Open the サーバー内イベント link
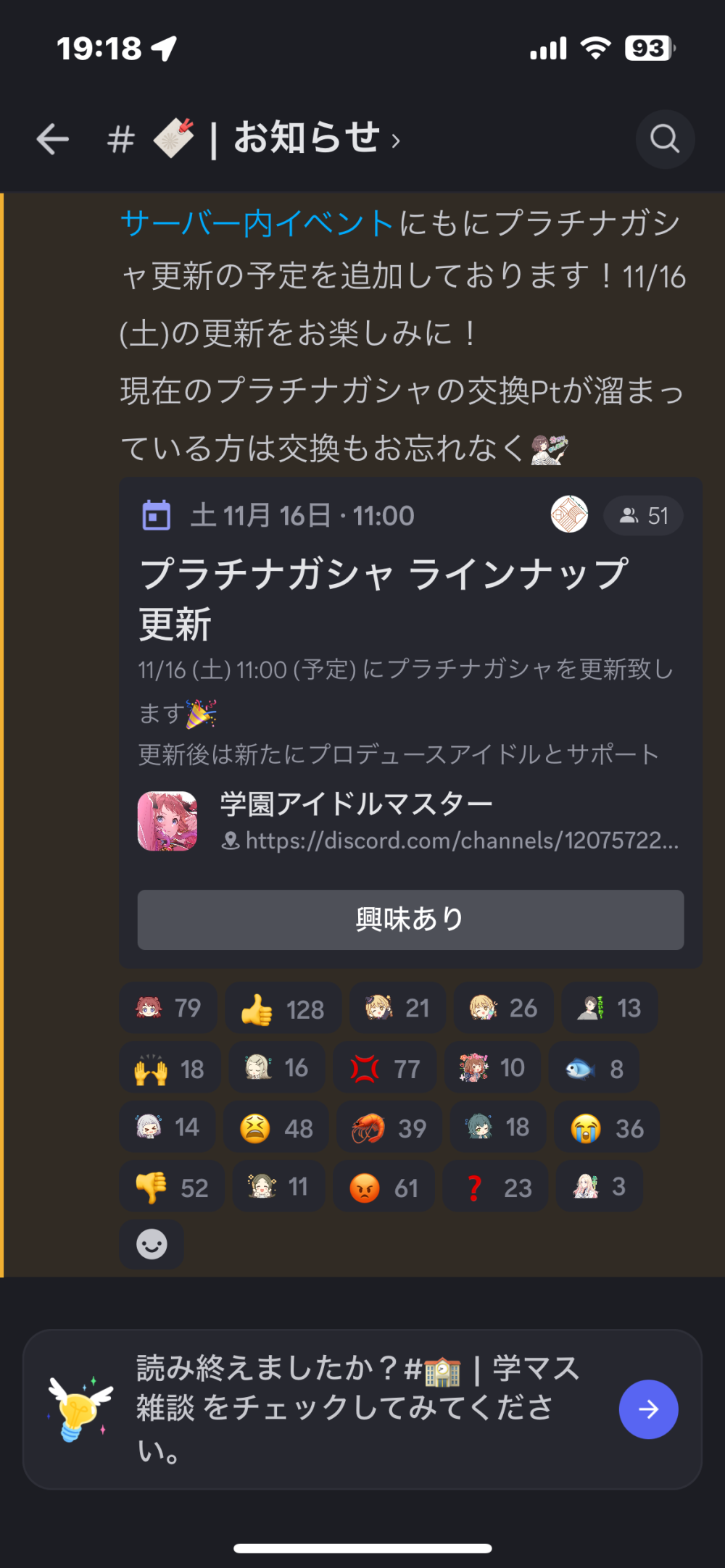725x1568 pixels. tap(257, 223)
